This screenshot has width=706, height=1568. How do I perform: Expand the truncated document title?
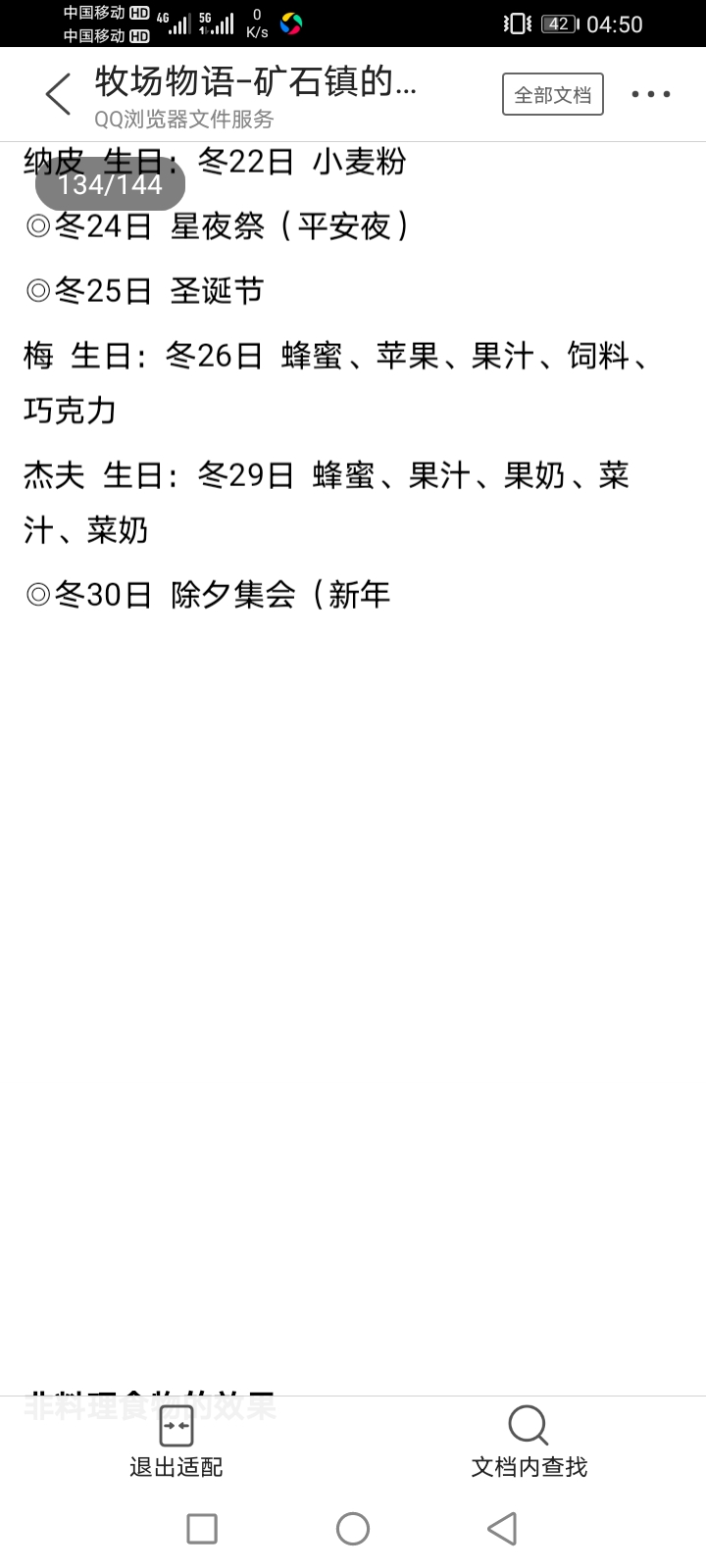point(258,84)
